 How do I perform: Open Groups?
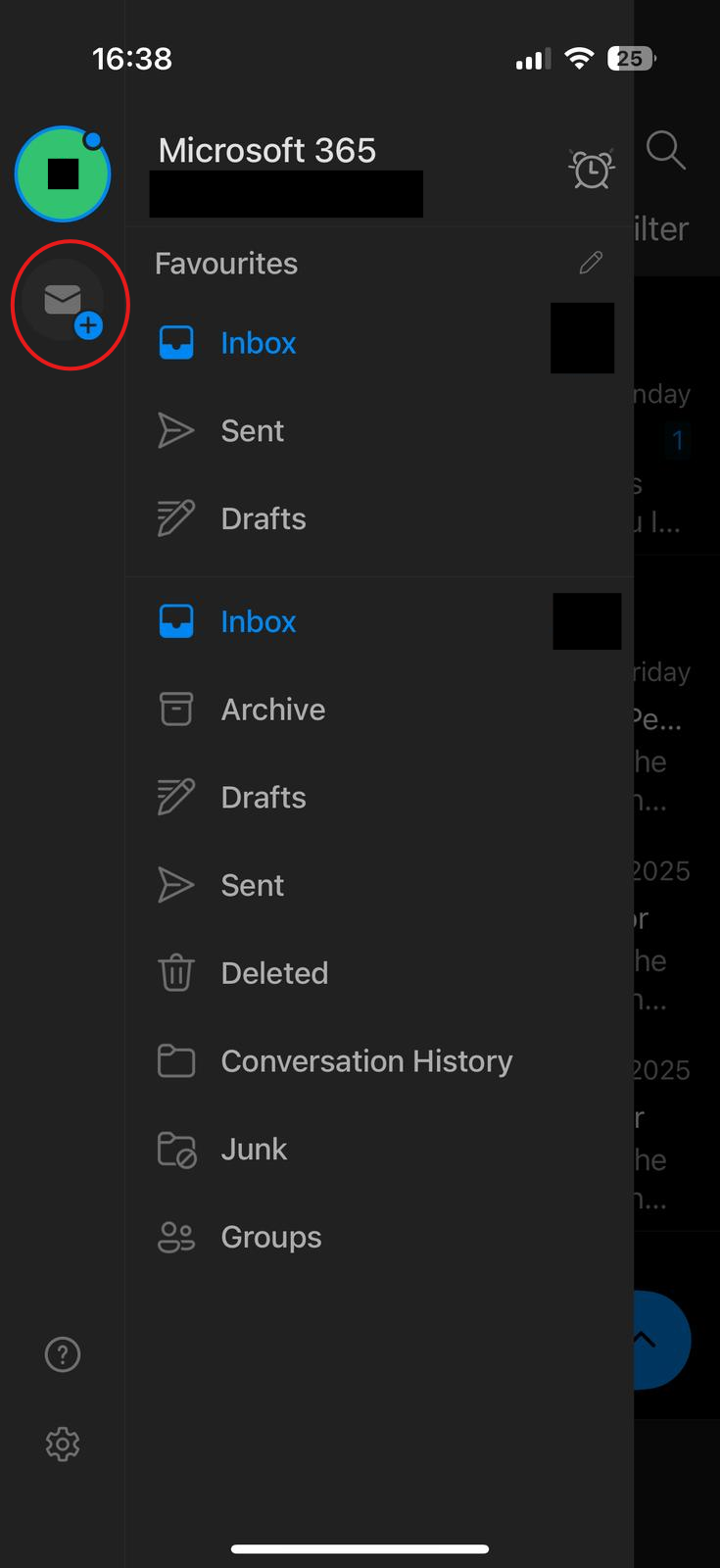point(270,1238)
